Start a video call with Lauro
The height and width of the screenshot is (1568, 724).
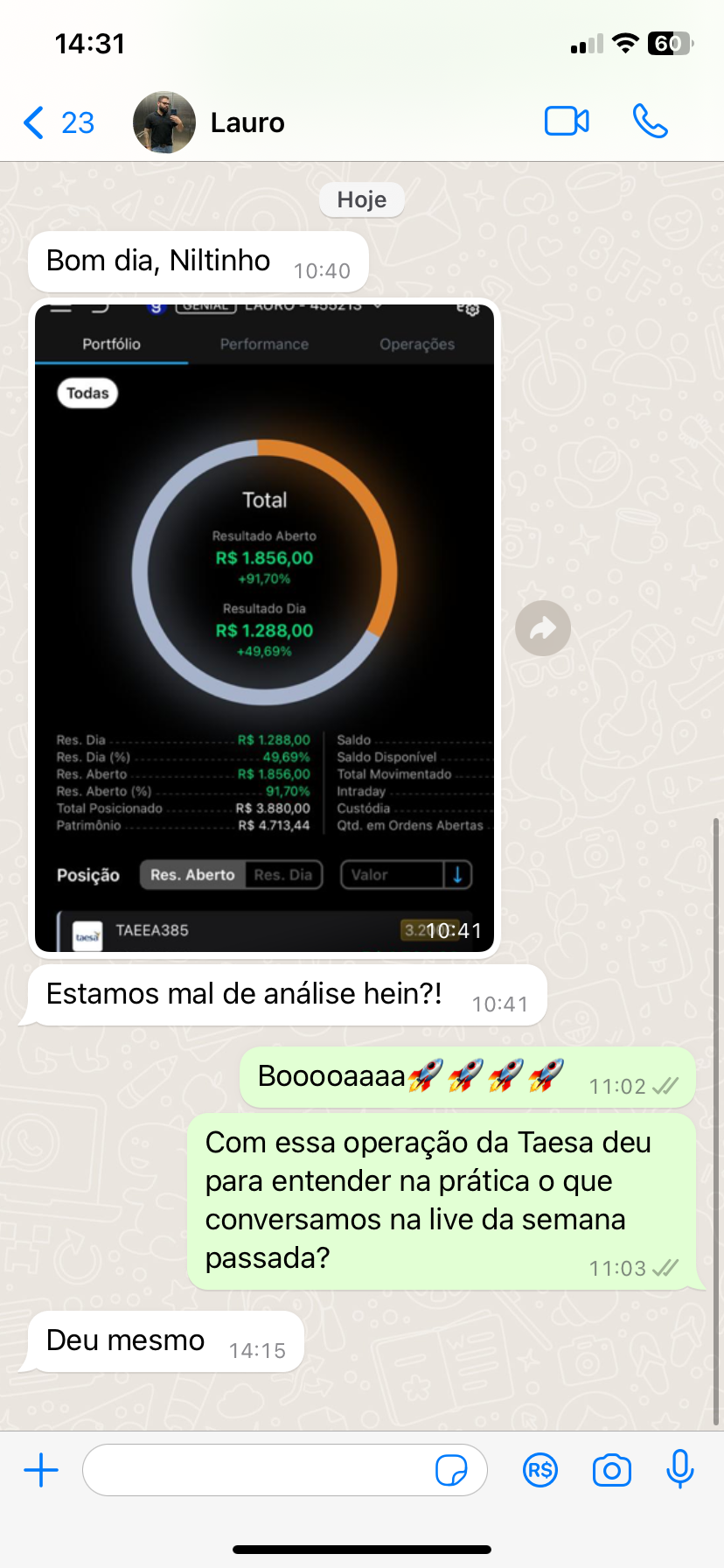pyautogui.click(x=567, y=122)
